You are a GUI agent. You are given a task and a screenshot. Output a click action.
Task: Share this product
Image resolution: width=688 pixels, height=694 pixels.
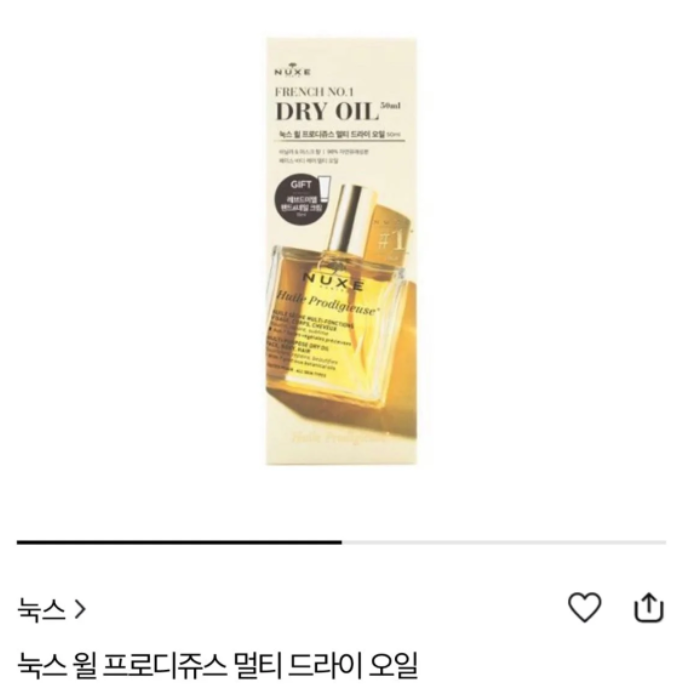coord(649,607)
